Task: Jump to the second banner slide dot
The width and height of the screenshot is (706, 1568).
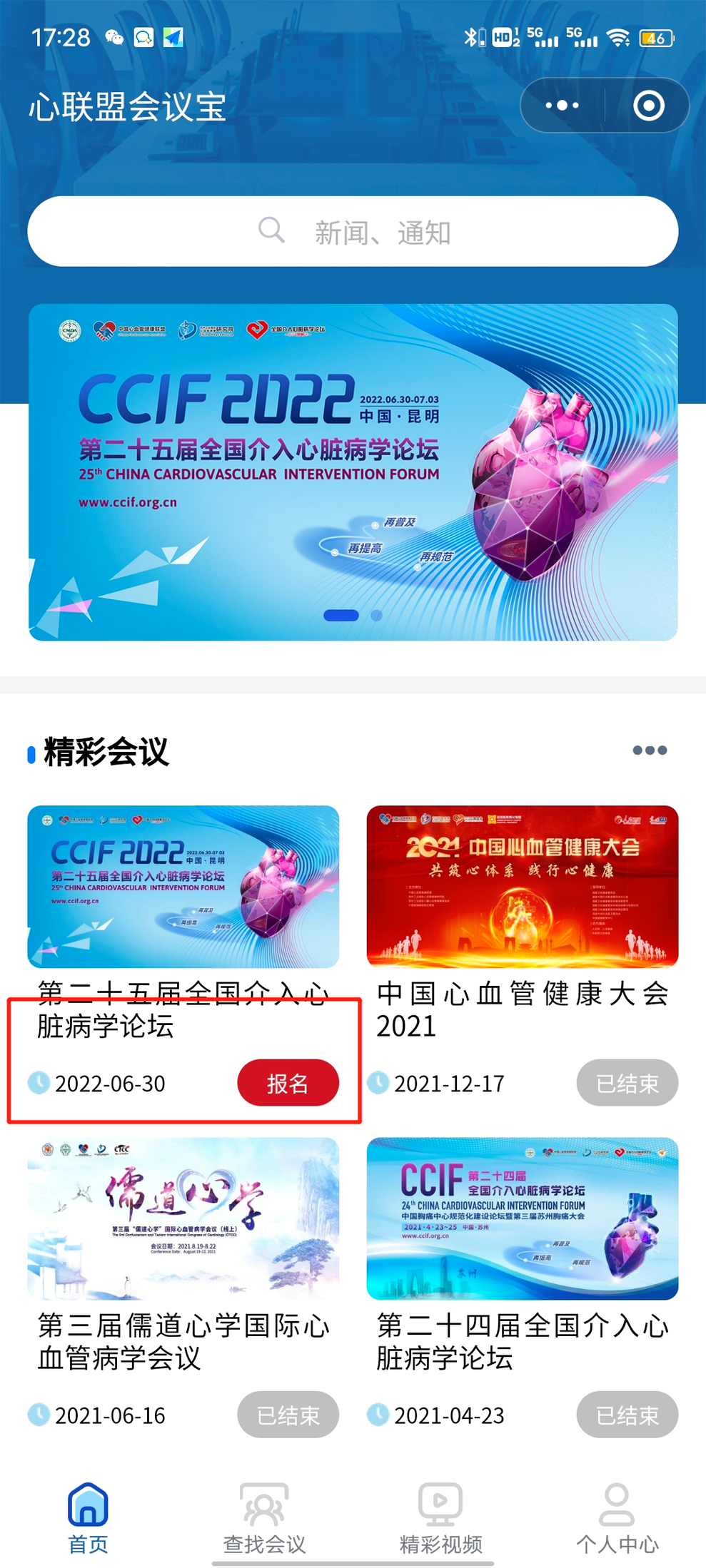Action: [x=376, y=615]
